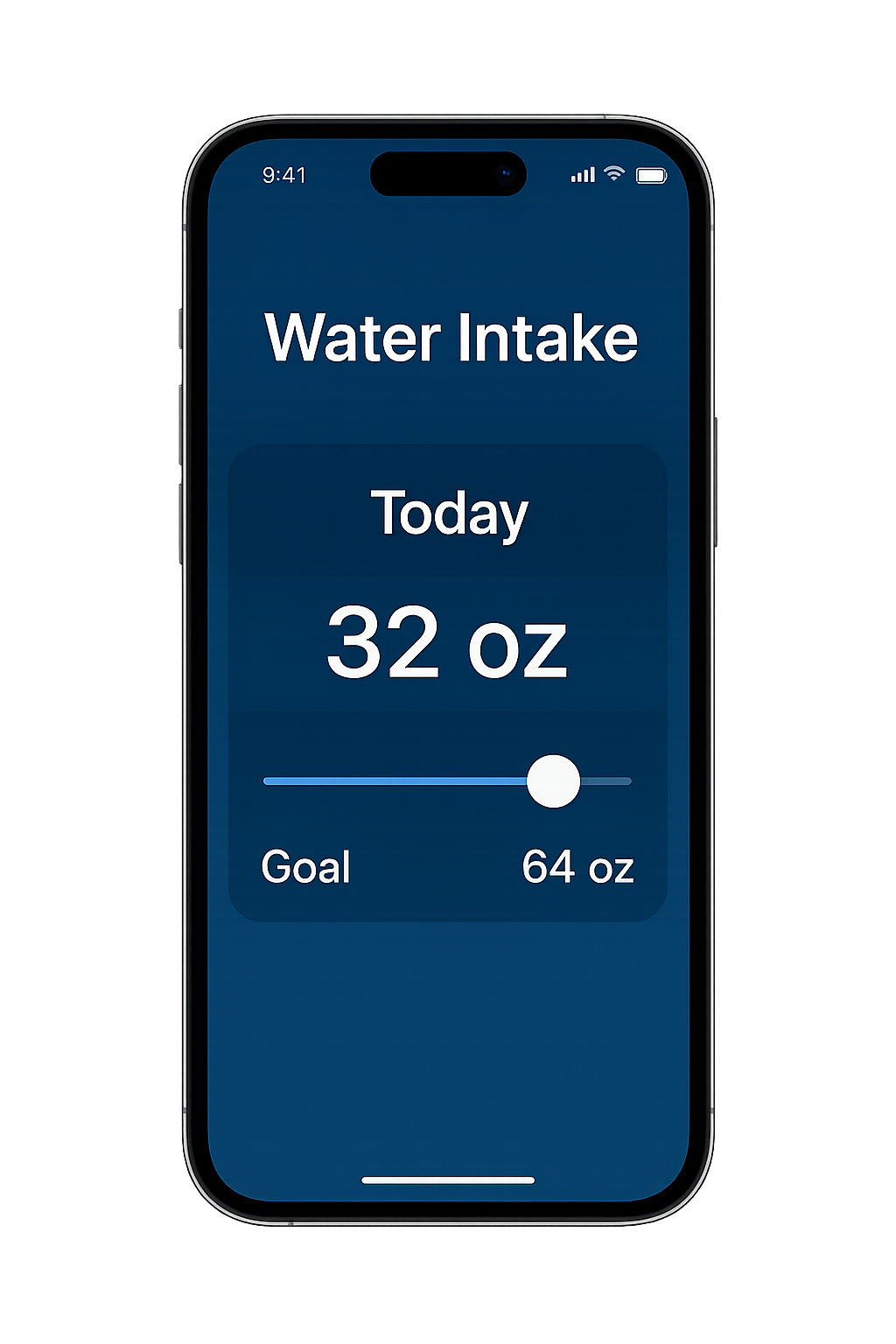
Task: Tap below the Goal row to collapse card
Action: (449, 901)
